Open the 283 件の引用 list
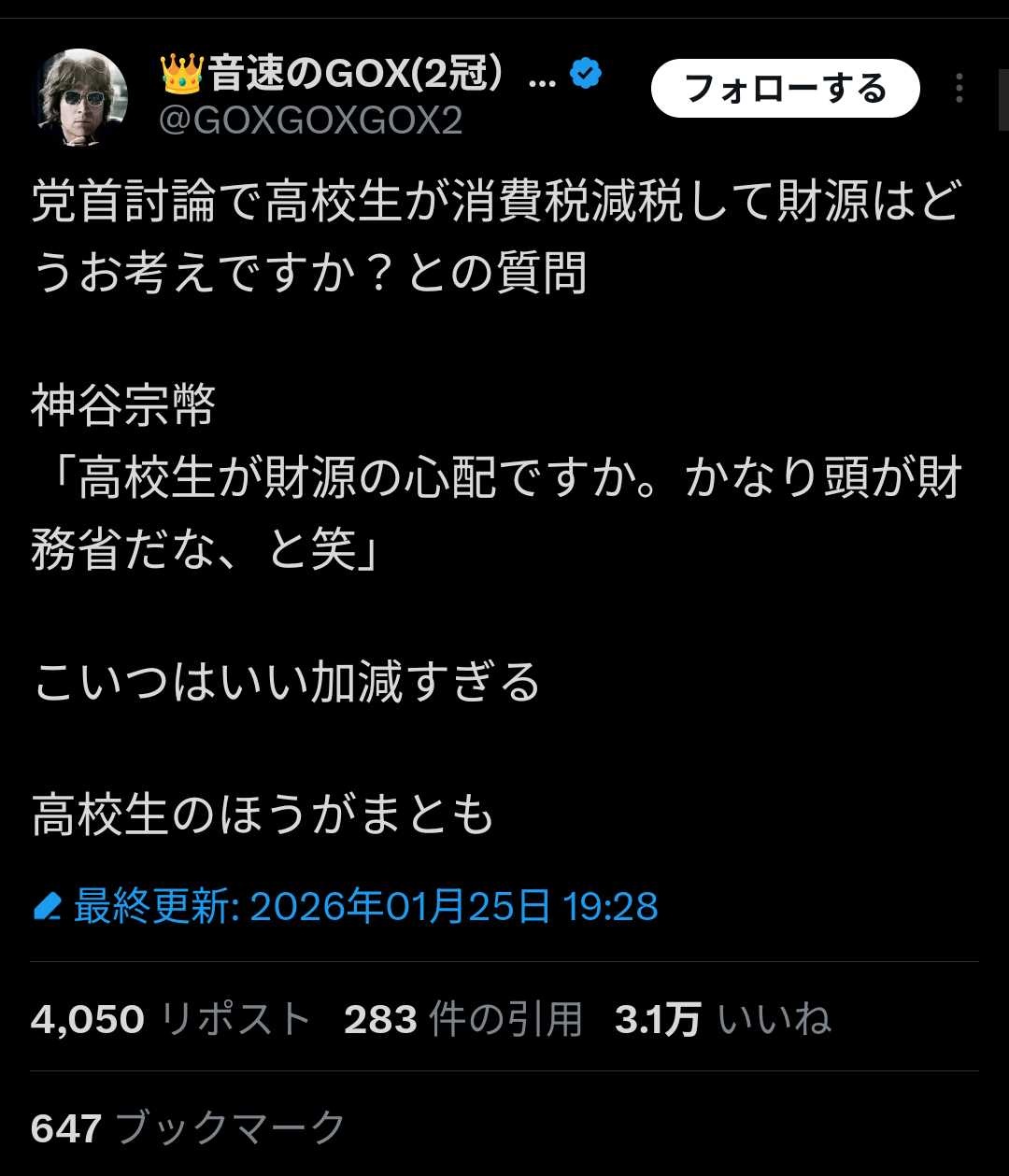This screenshot has width=1009, height=1176. 462,1019
